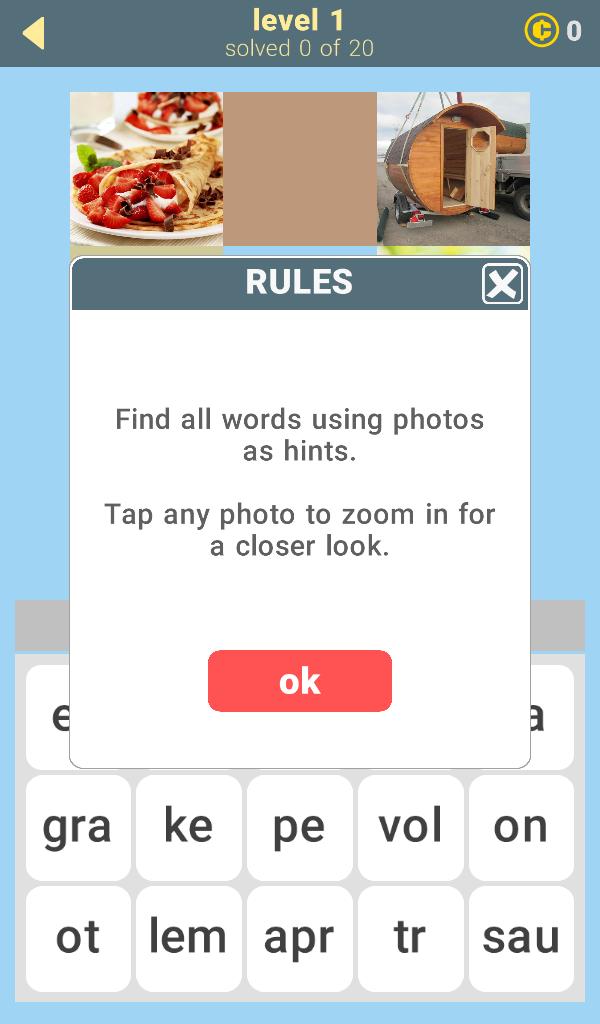
Task: Select the "gra" letter tile
Action: (x=78, y=827)
